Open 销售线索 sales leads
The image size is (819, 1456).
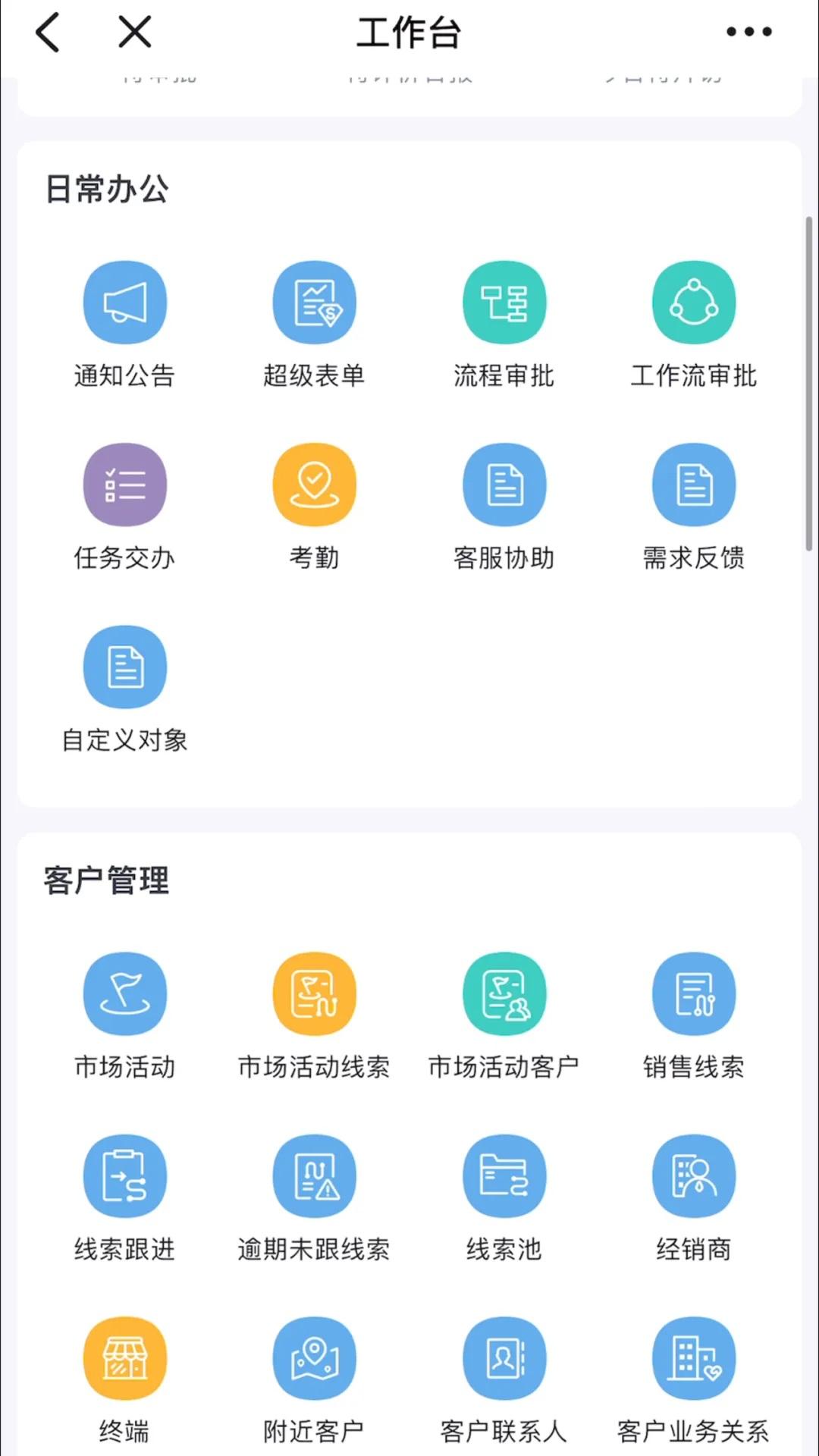click(x=694, y=994)
